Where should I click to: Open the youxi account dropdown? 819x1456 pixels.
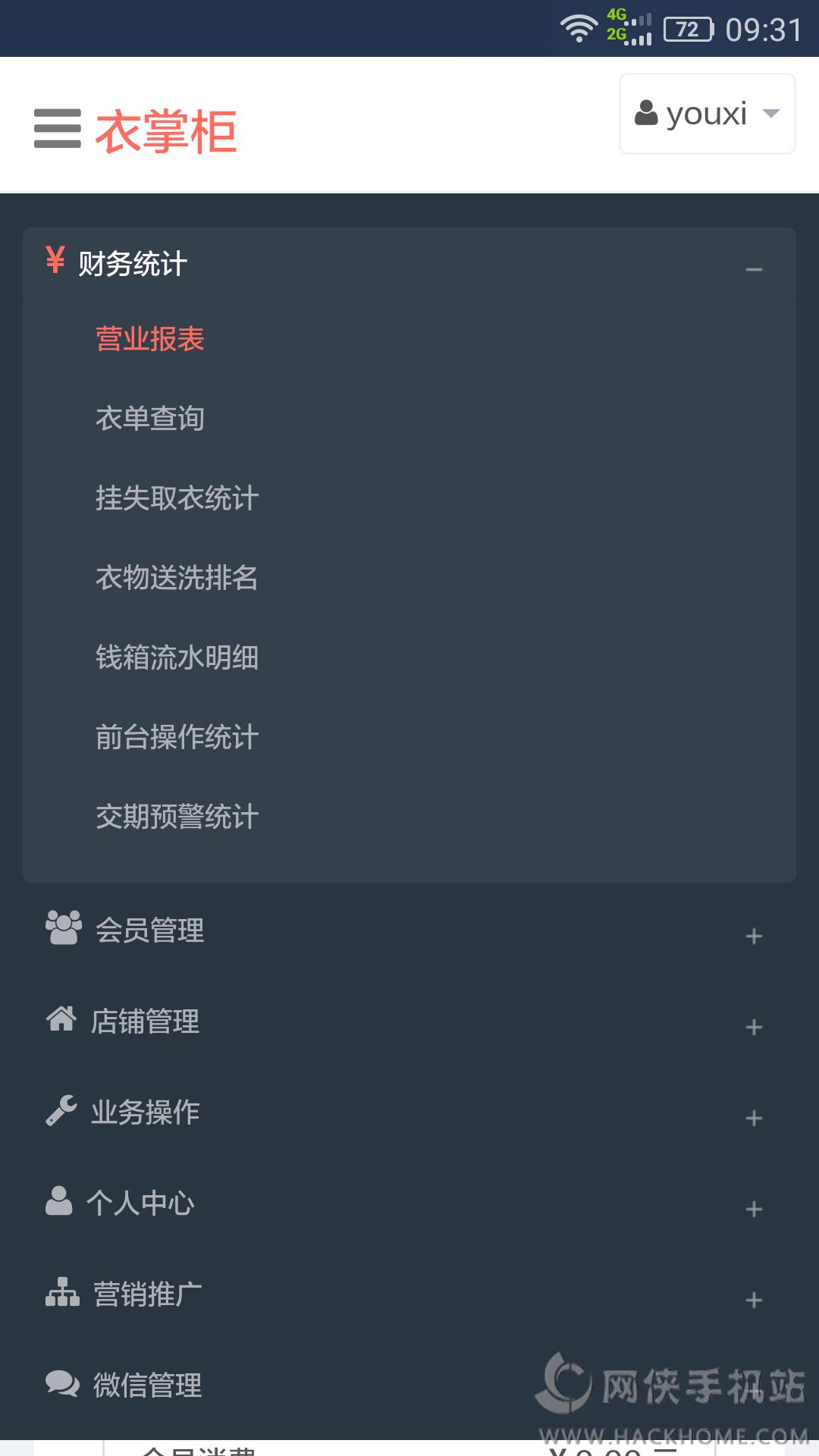[707, 114]
